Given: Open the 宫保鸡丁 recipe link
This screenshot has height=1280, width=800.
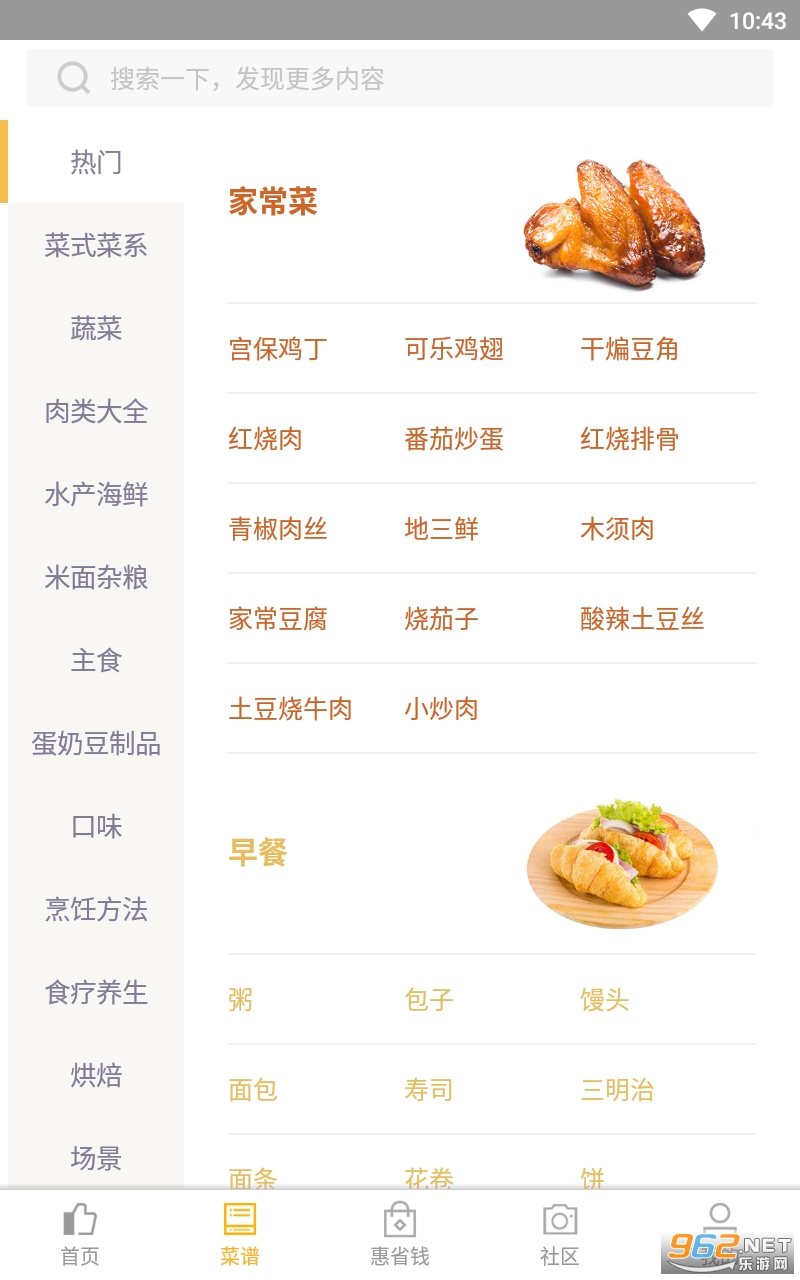Looking at the screenshot, I should pyautogui.click(x=278, y=349).
